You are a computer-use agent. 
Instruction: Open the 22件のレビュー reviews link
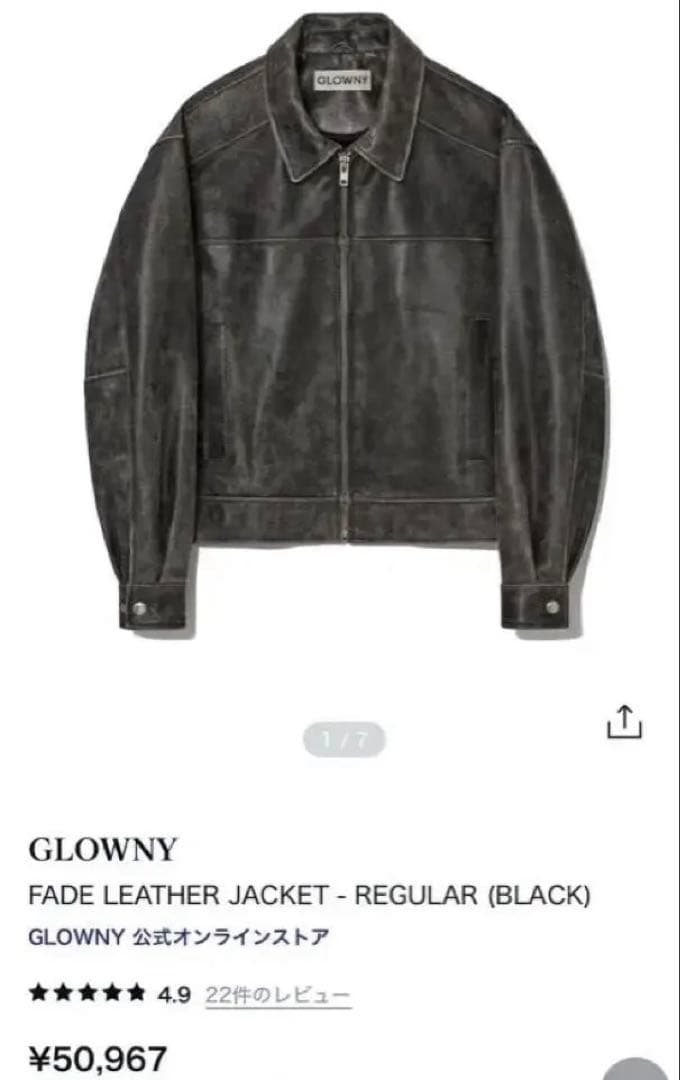(278, 995)
